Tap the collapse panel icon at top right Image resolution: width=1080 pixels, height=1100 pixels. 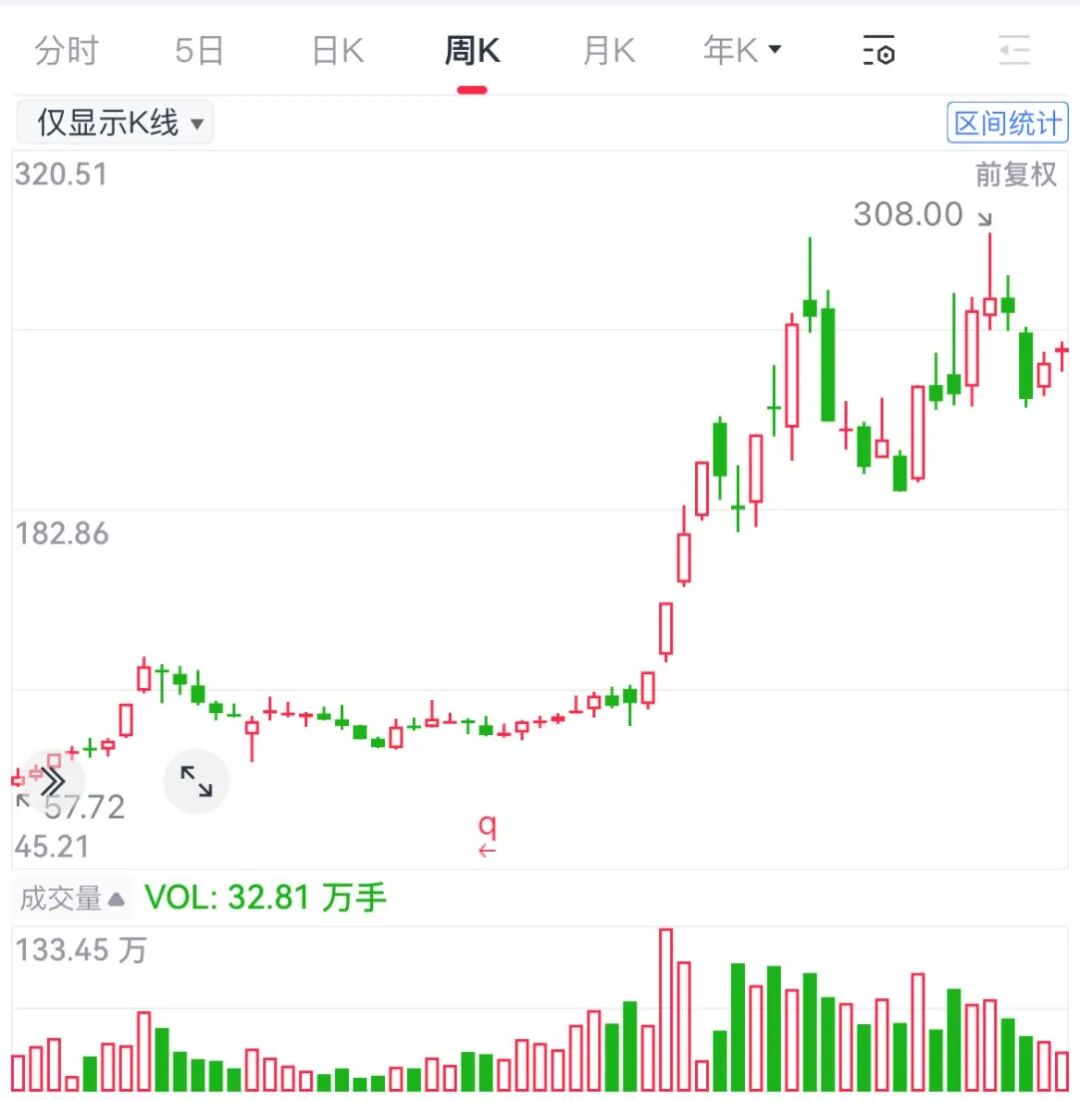pyautogui.click(x=1013, y=51)
